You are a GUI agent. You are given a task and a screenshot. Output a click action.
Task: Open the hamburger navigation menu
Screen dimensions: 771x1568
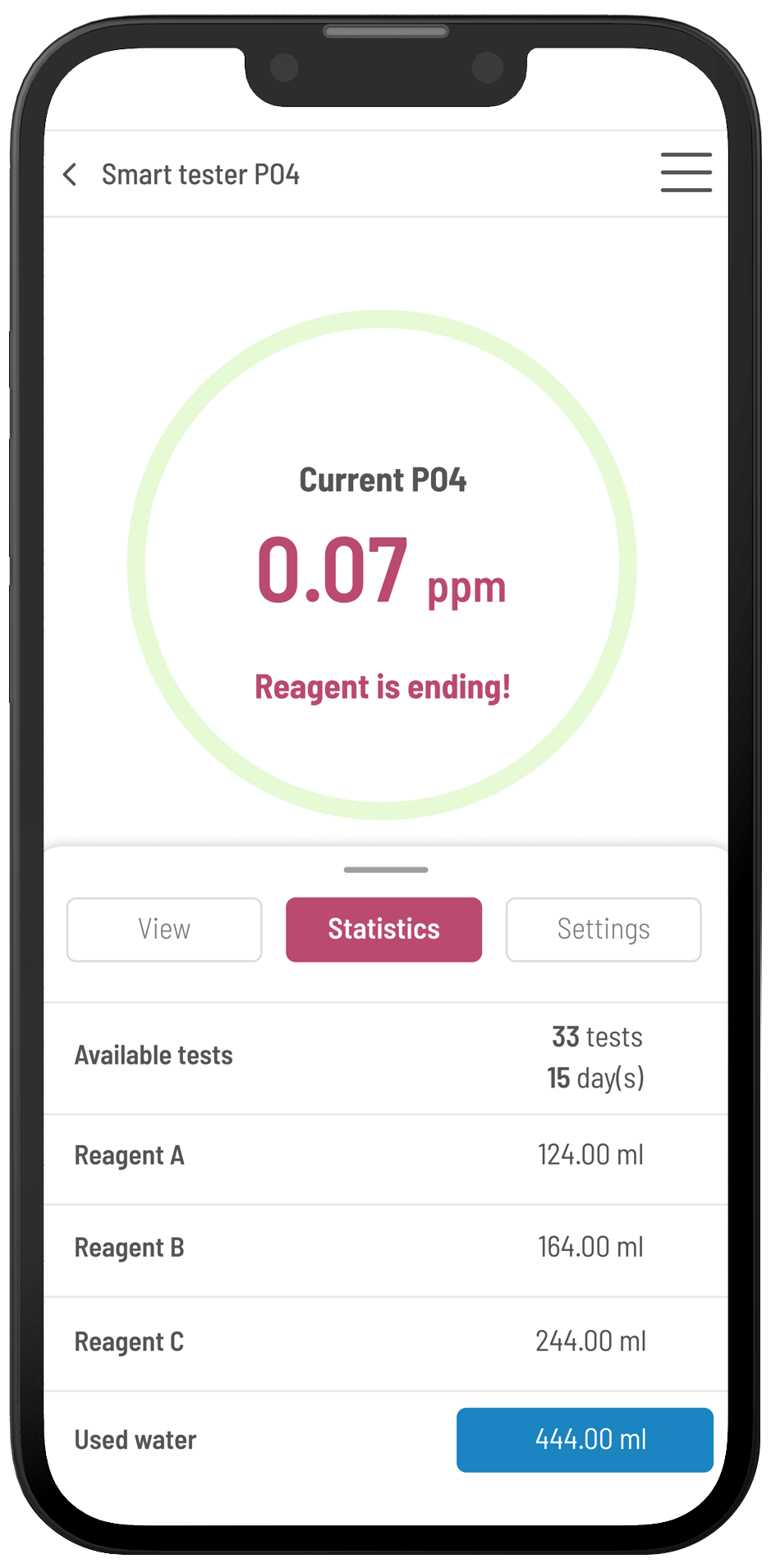[686, 173]
